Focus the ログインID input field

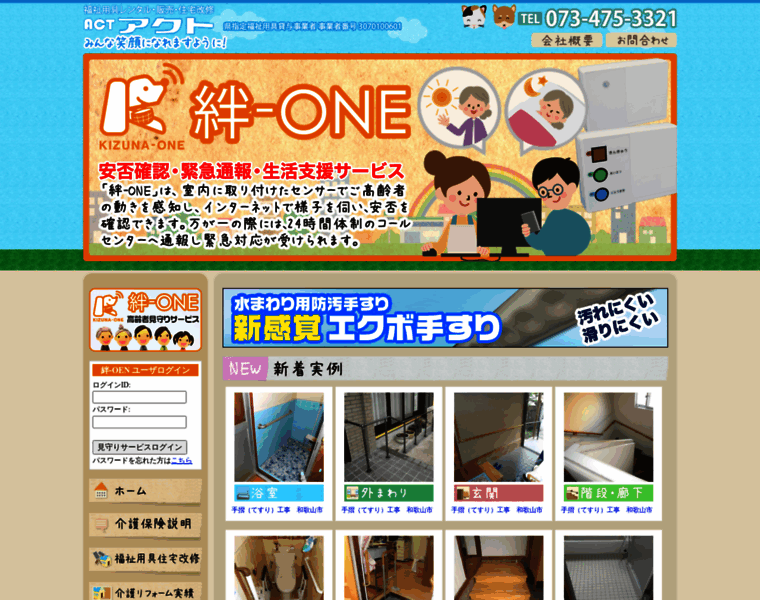pos(139,397)
